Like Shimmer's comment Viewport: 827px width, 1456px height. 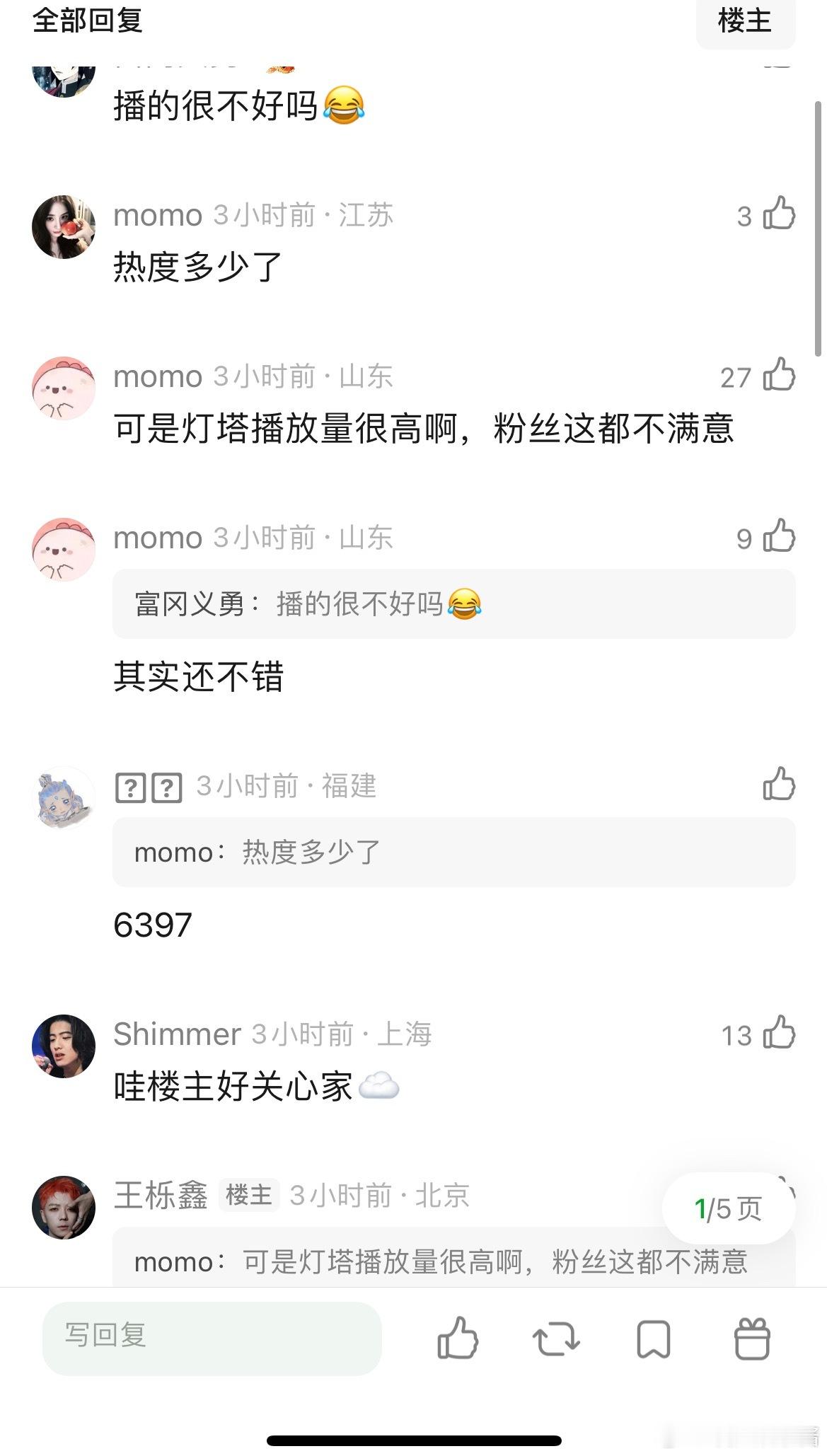(x=779, y=1033)
